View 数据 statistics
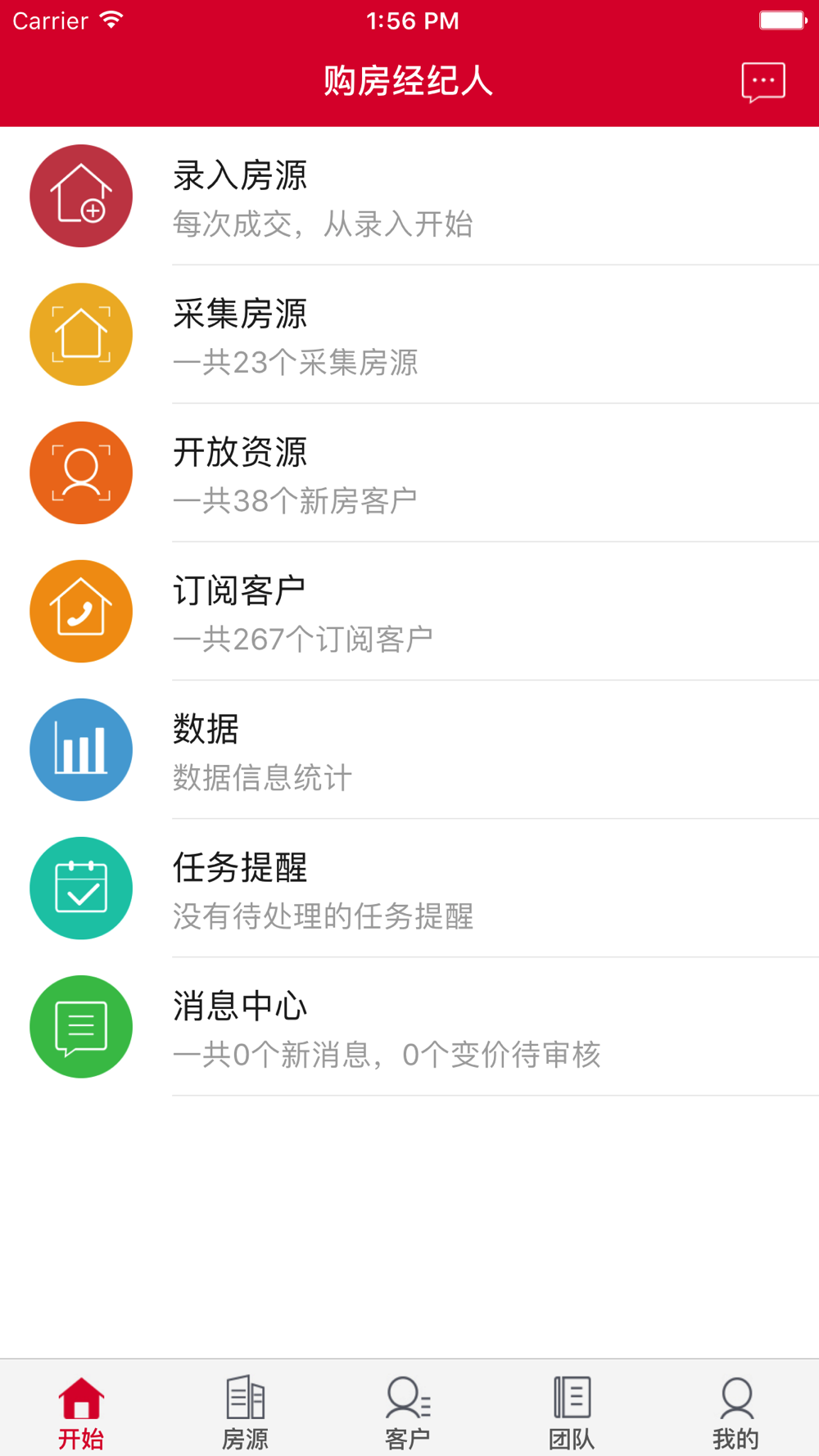Screen dimensions: 819x1456 [x=409, y=749]
